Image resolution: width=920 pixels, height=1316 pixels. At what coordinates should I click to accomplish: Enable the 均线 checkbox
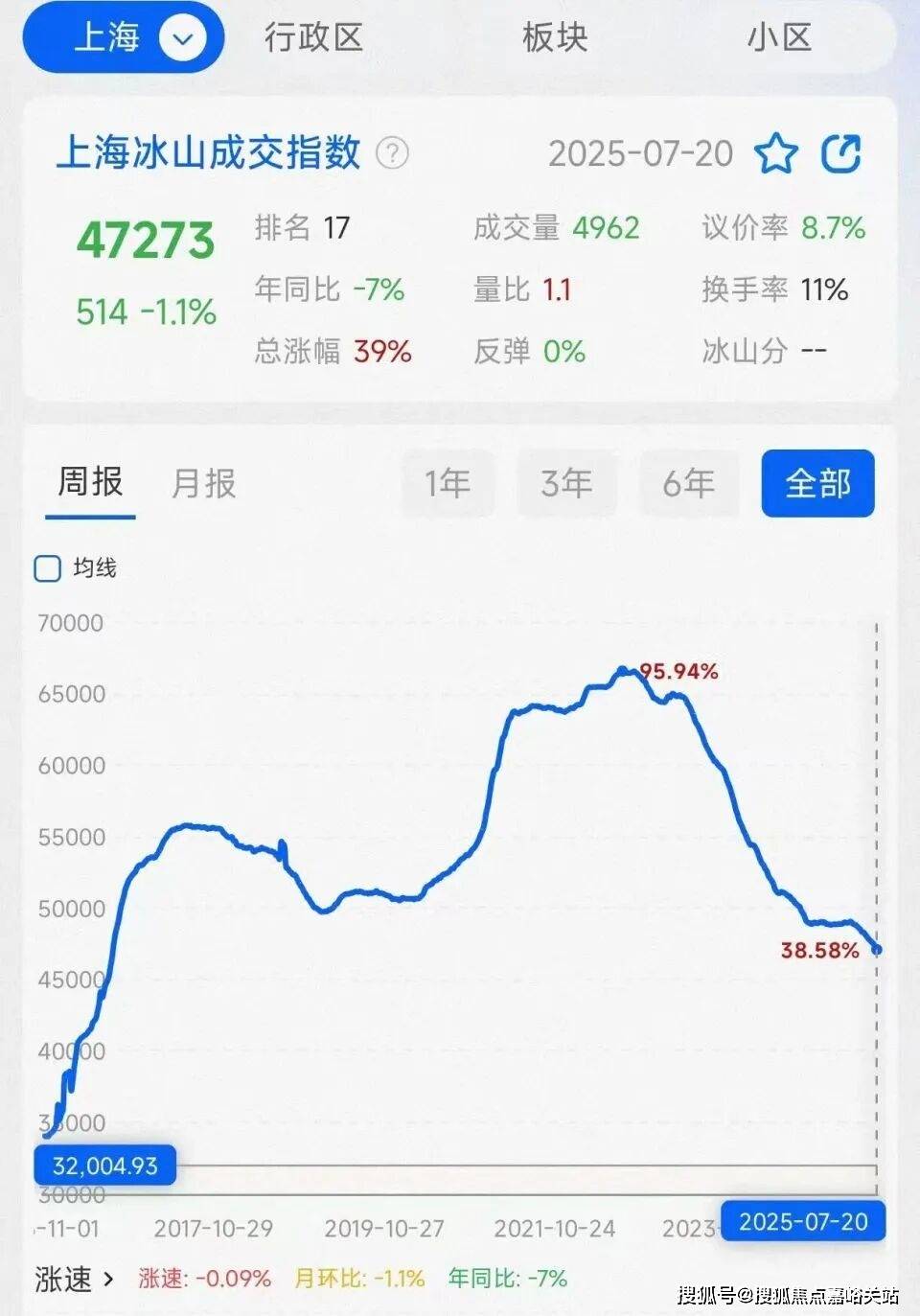tap(48, 568)
